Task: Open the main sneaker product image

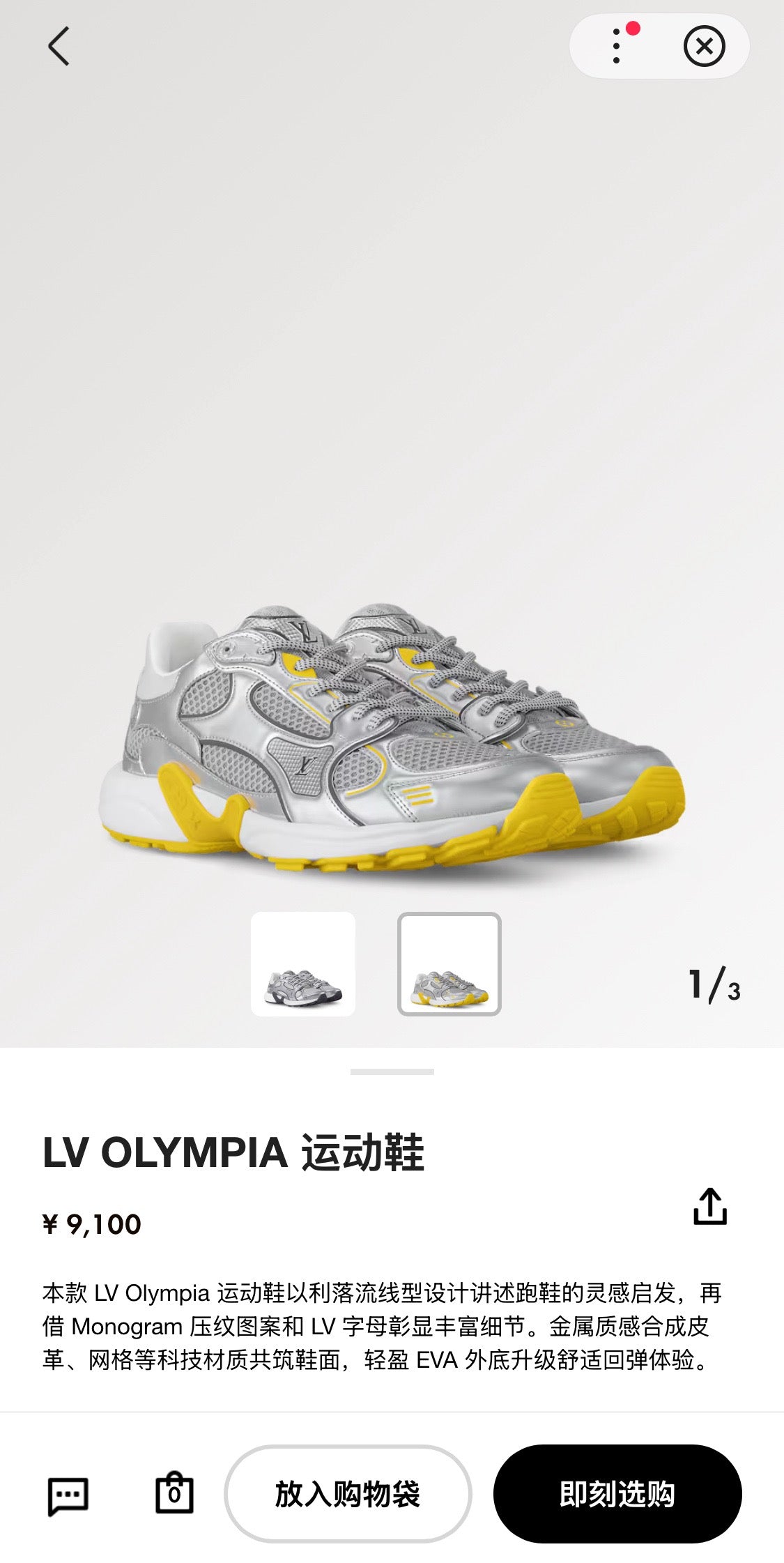Action: [x=392, y=739]
